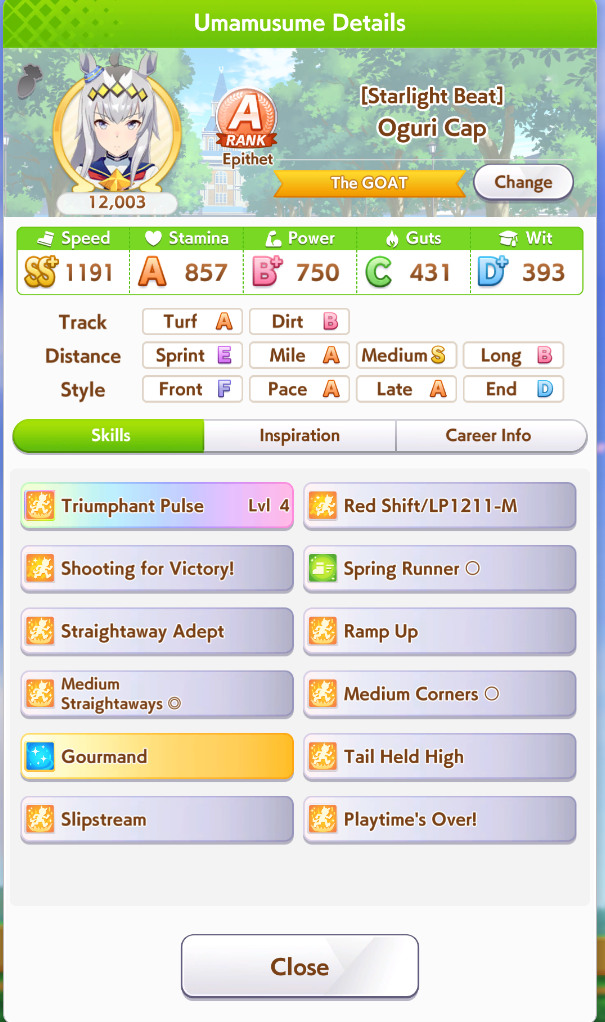This screenshot has width=605, height=1022.
Task: Open Medium Straightaways skill details
Action: click(x=157, y=694)
